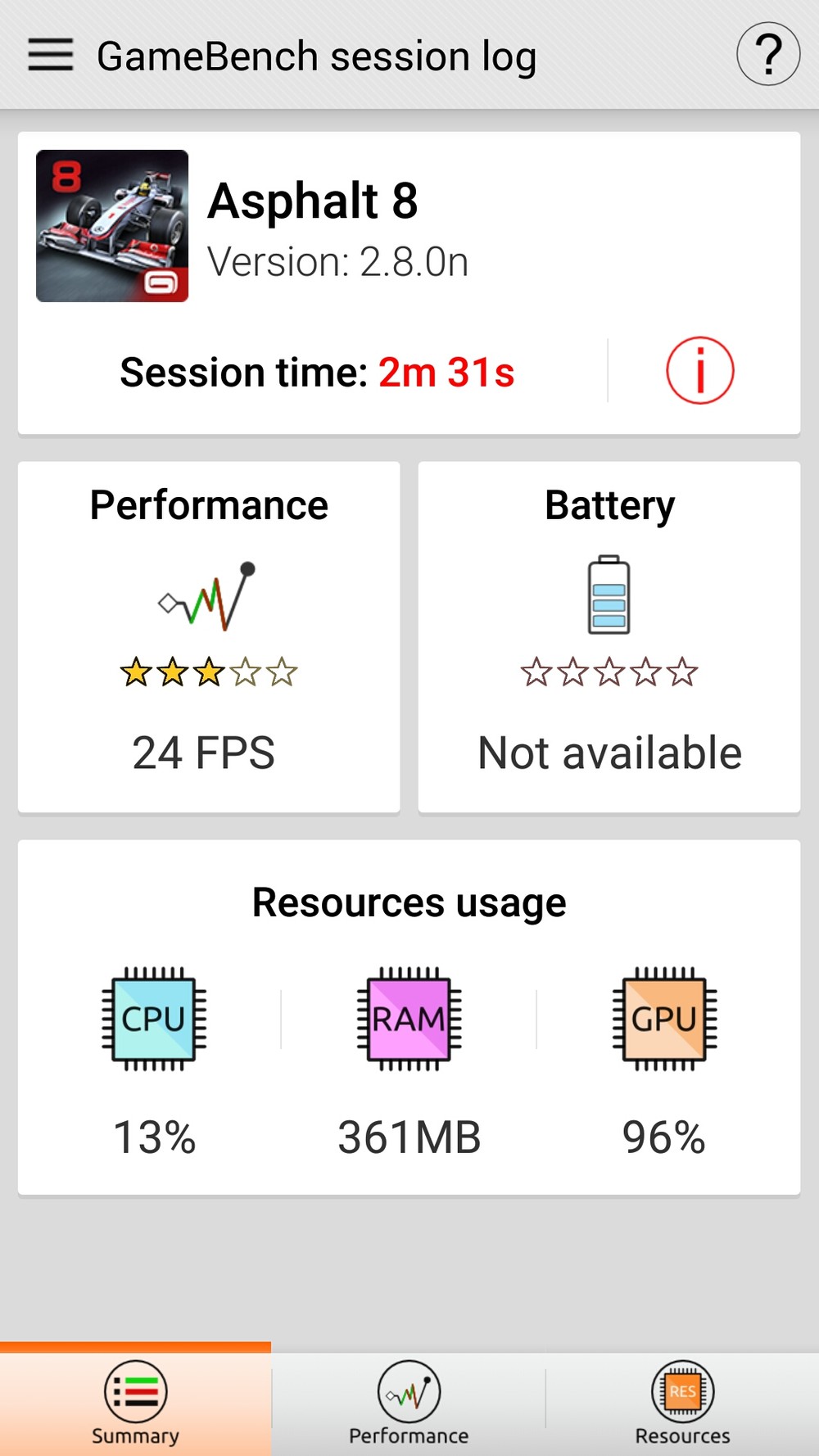The height and width of the screenshot is (1456, 819).
Task: Open the Performance card showing 24 FPS
Action: coord(209,637)
